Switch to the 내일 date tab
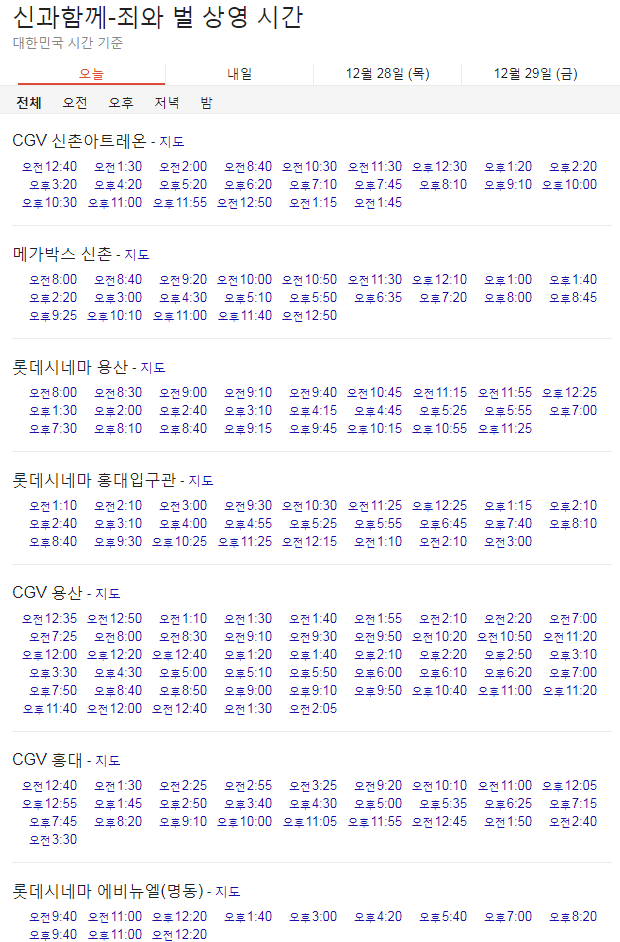The image size is (620, 942). 239,74
